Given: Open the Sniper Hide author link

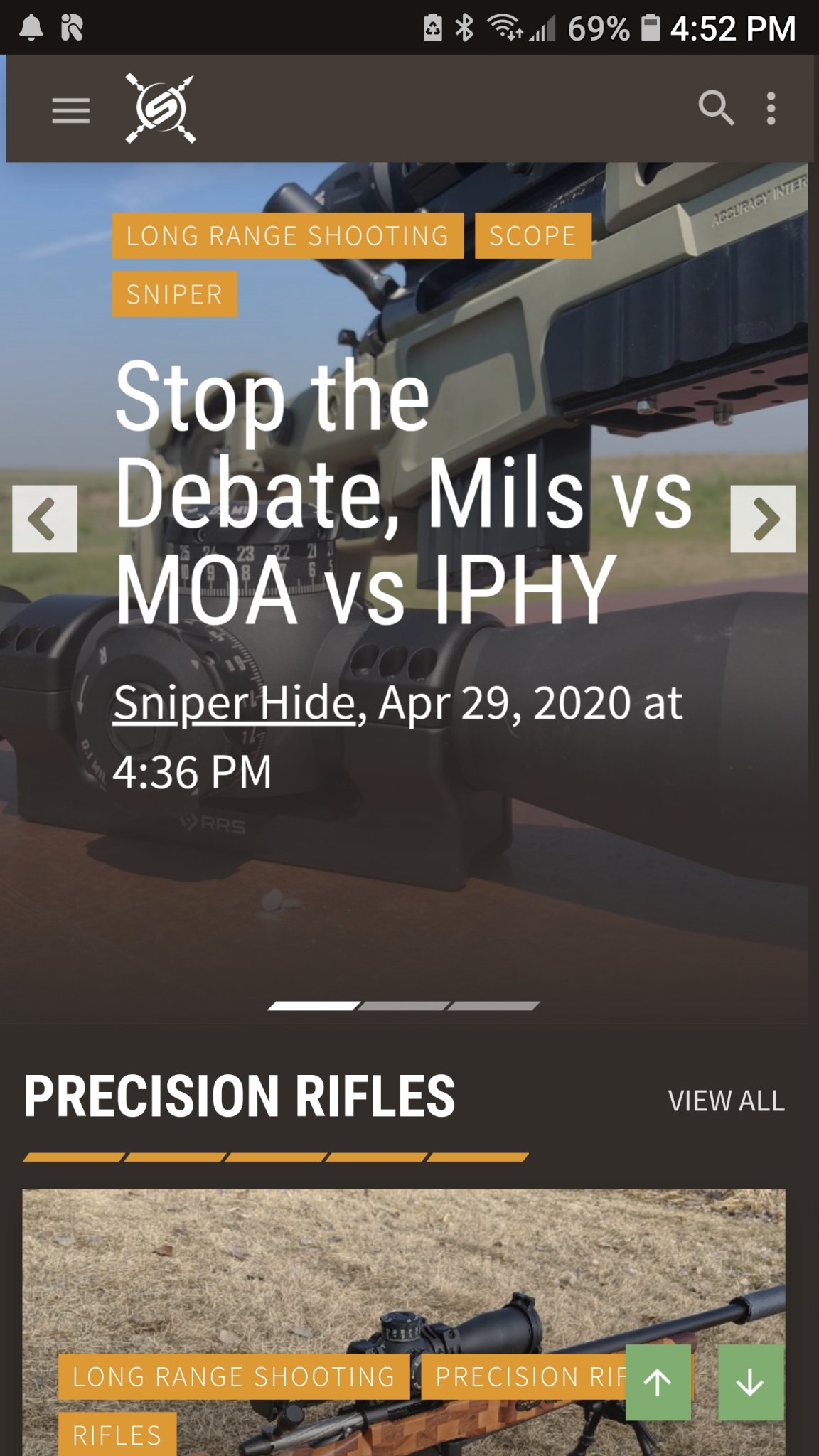Looking at the screenshot, I should point(235,704).
